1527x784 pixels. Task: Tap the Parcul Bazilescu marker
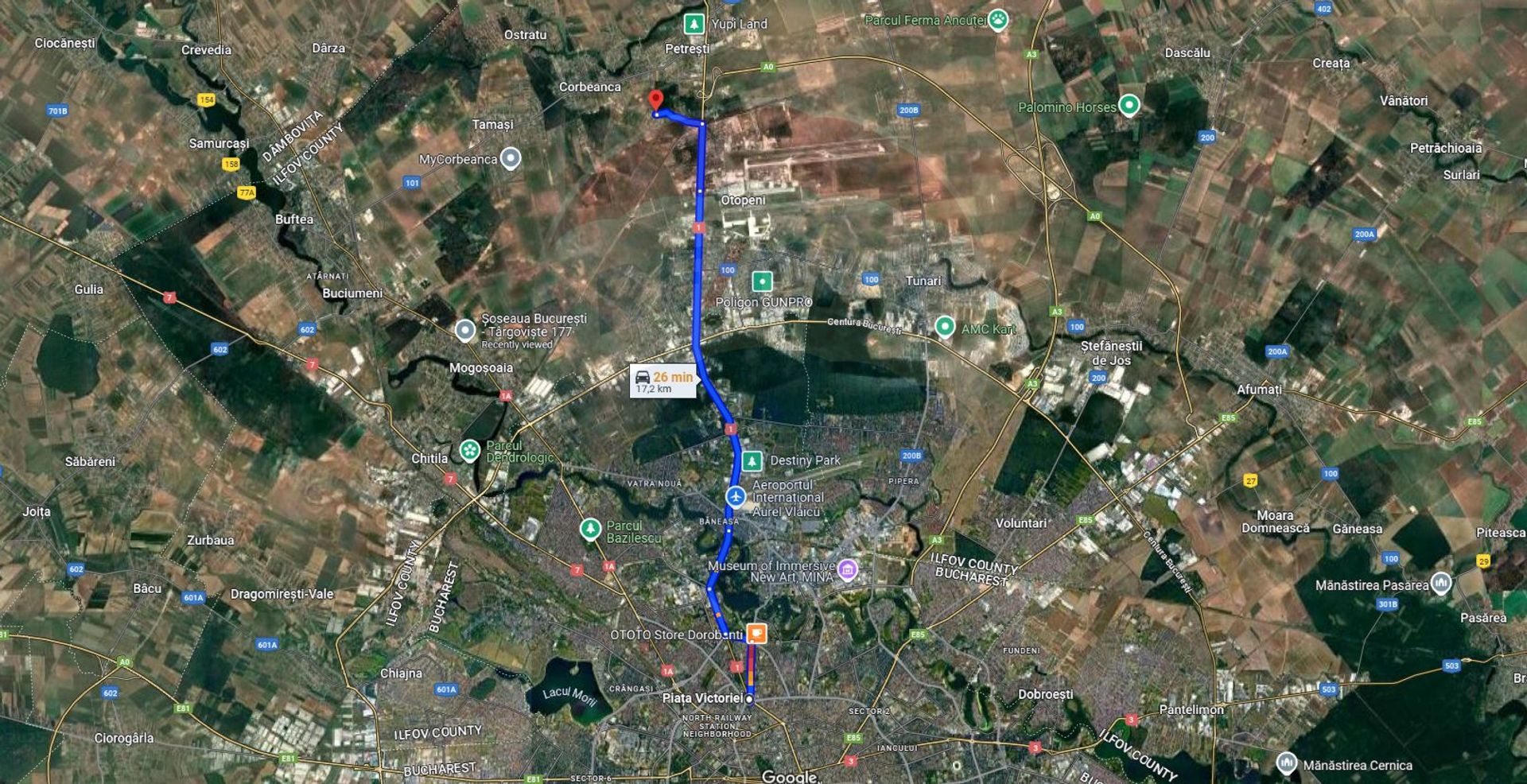coord(590,528)
